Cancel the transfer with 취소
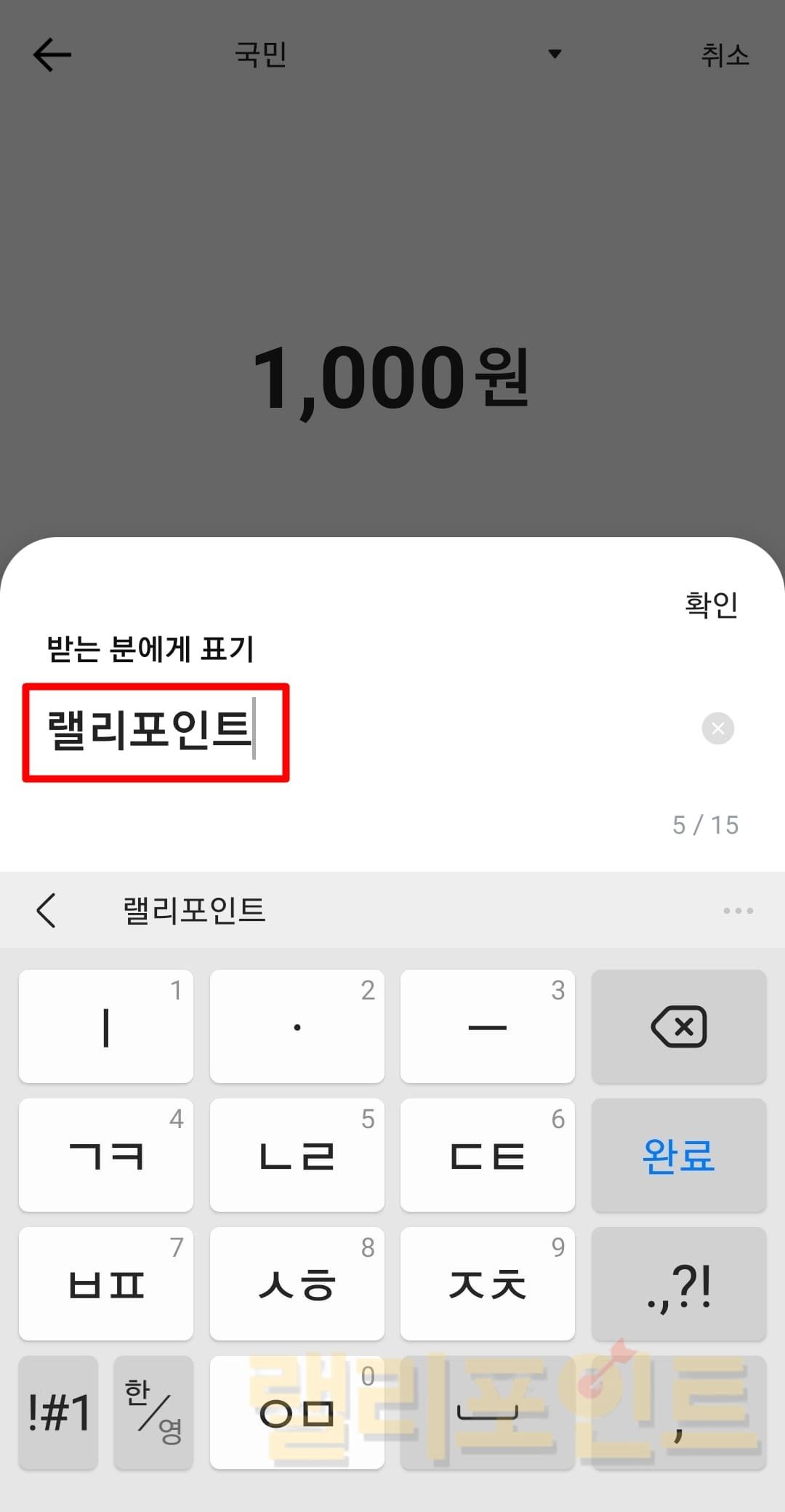 click(x=724, y=55)
